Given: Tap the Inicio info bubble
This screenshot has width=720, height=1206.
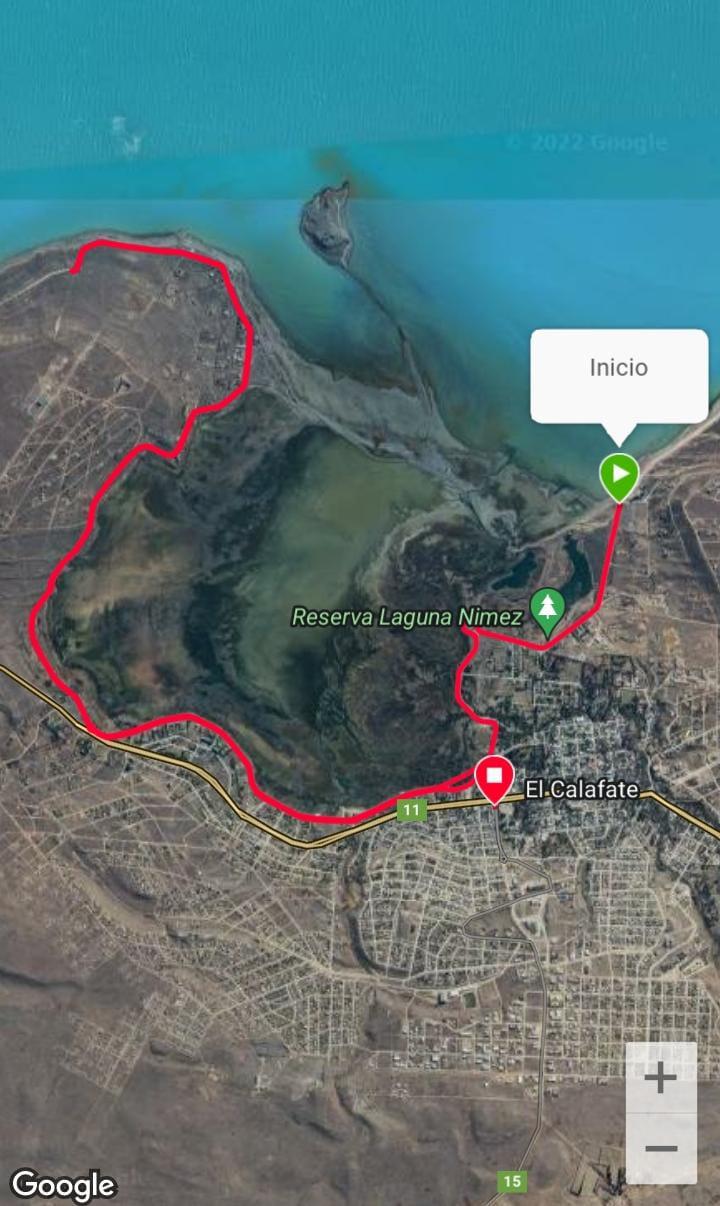Looking at the screenshot, I should coord(618,374).
